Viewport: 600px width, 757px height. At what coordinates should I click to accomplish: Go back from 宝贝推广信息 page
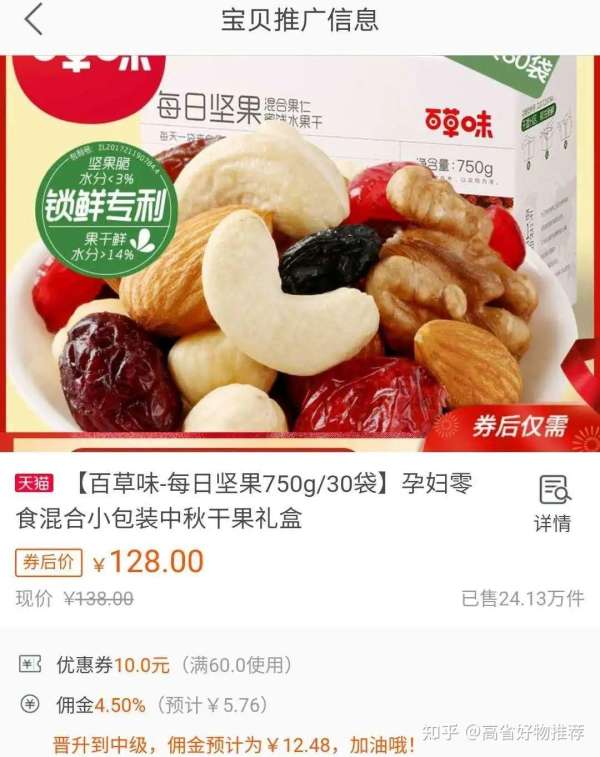point(34,20)
